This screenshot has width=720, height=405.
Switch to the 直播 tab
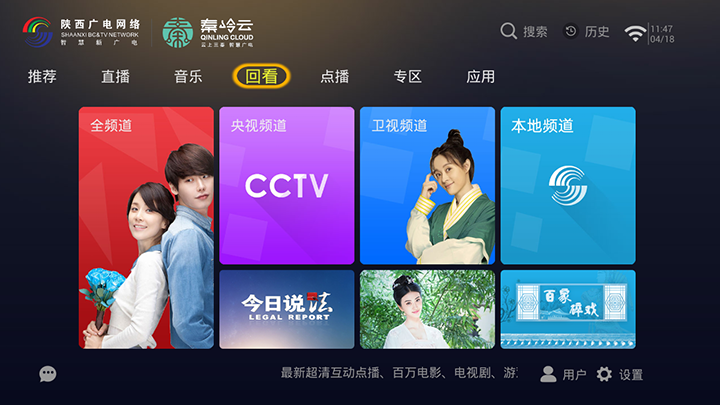115,77
